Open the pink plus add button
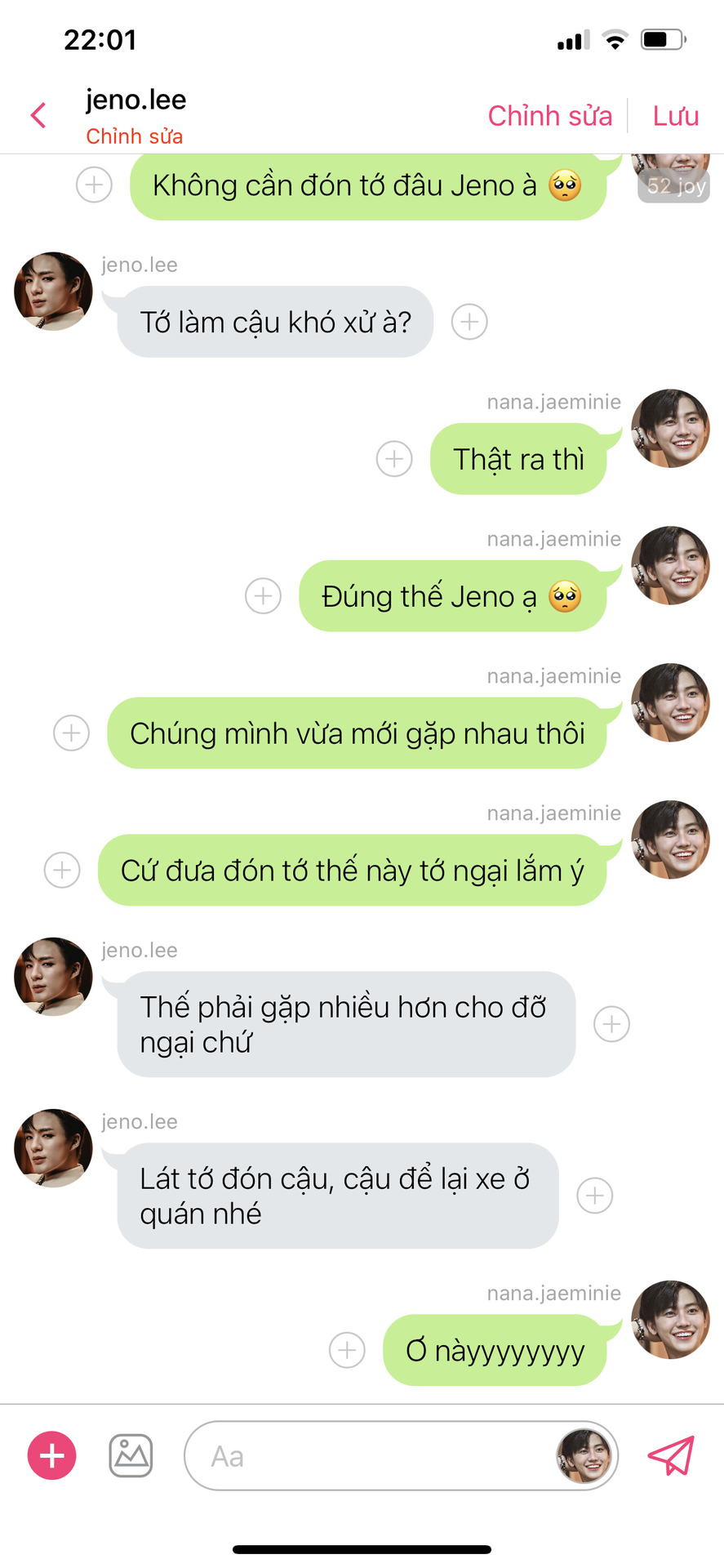 pyautogui.click(x=52, y=1455)
